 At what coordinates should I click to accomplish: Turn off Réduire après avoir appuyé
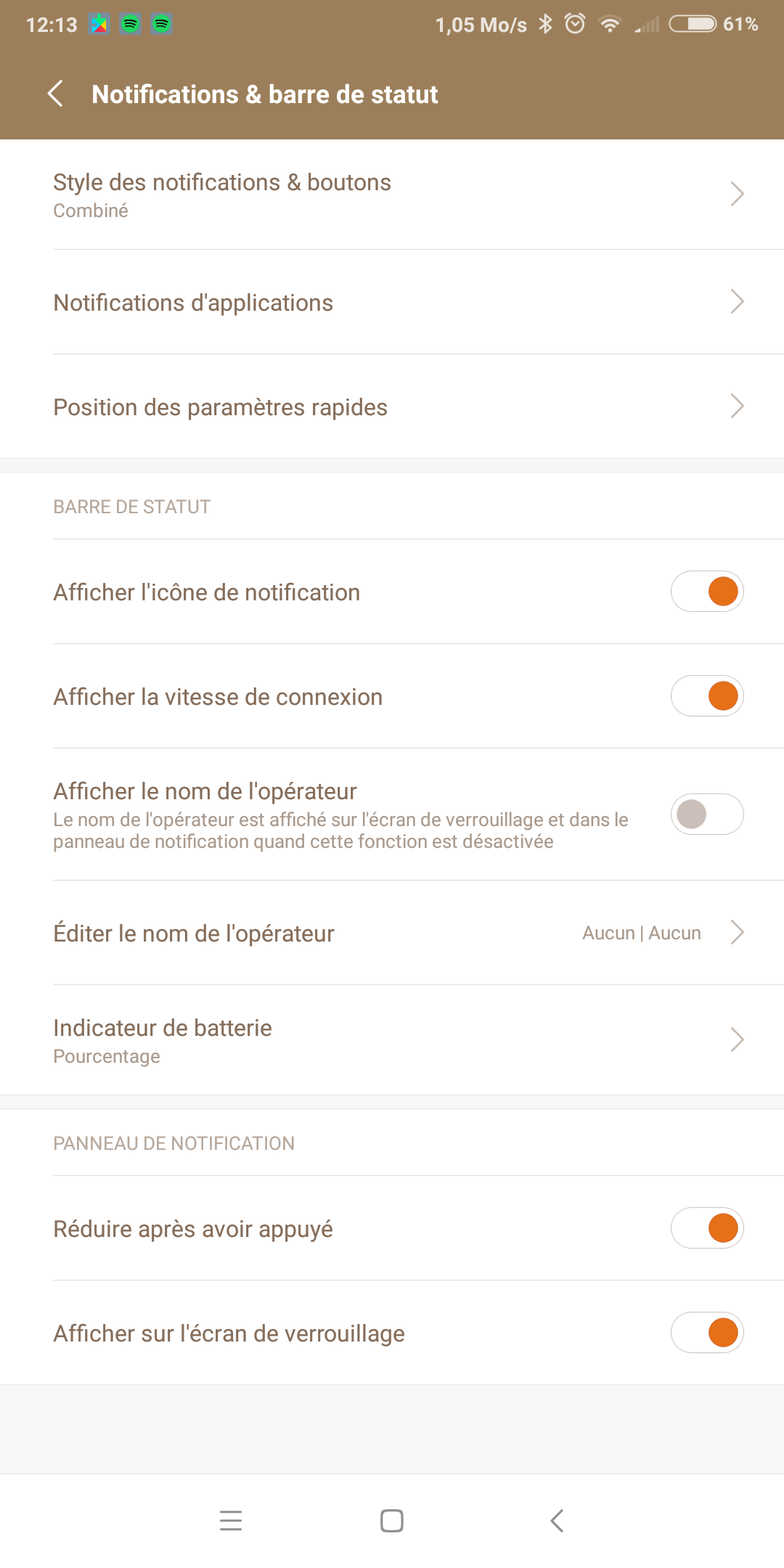pos(706,1228)
